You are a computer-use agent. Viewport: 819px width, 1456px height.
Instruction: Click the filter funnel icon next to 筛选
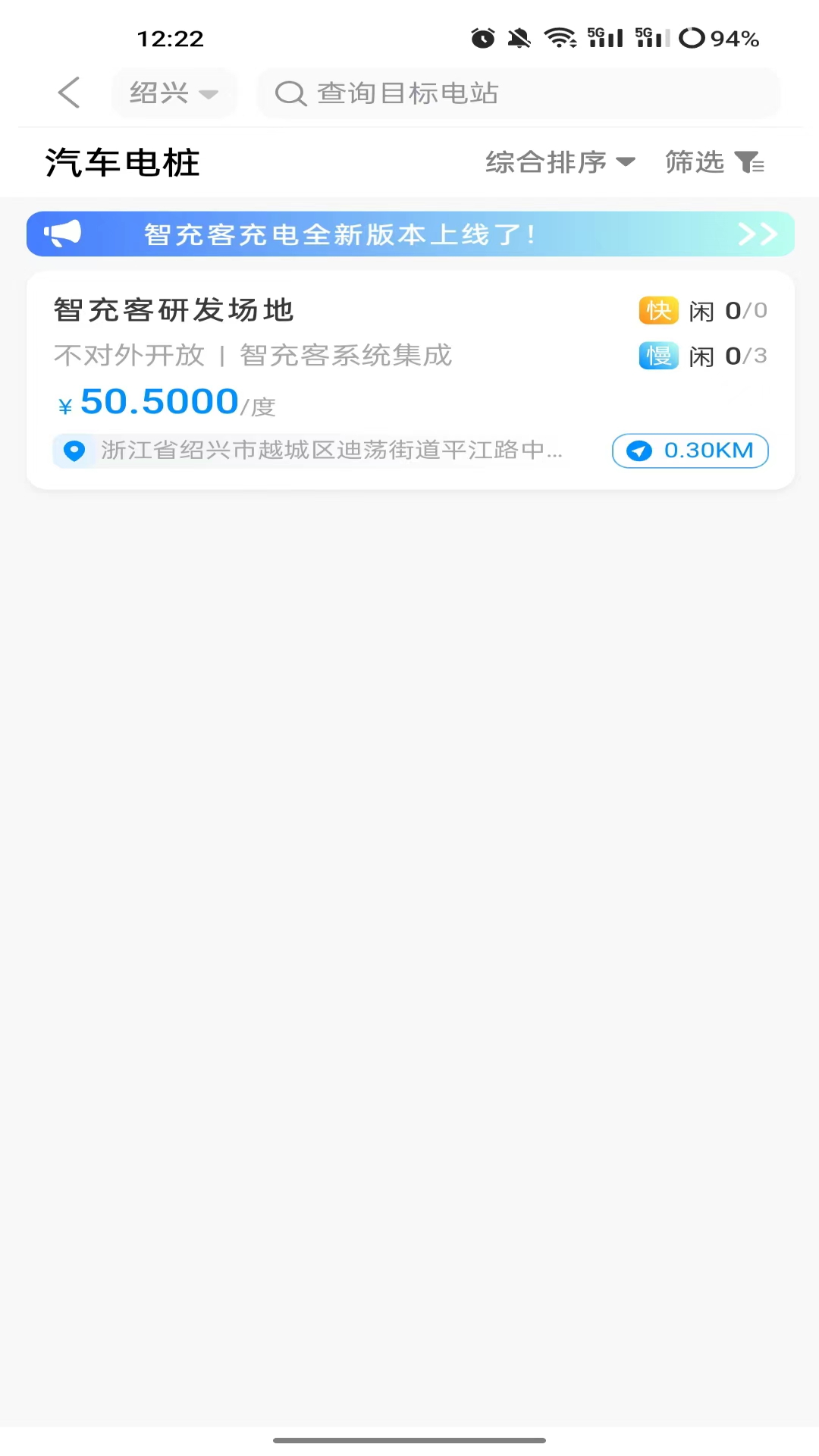[x=751, y=162]
